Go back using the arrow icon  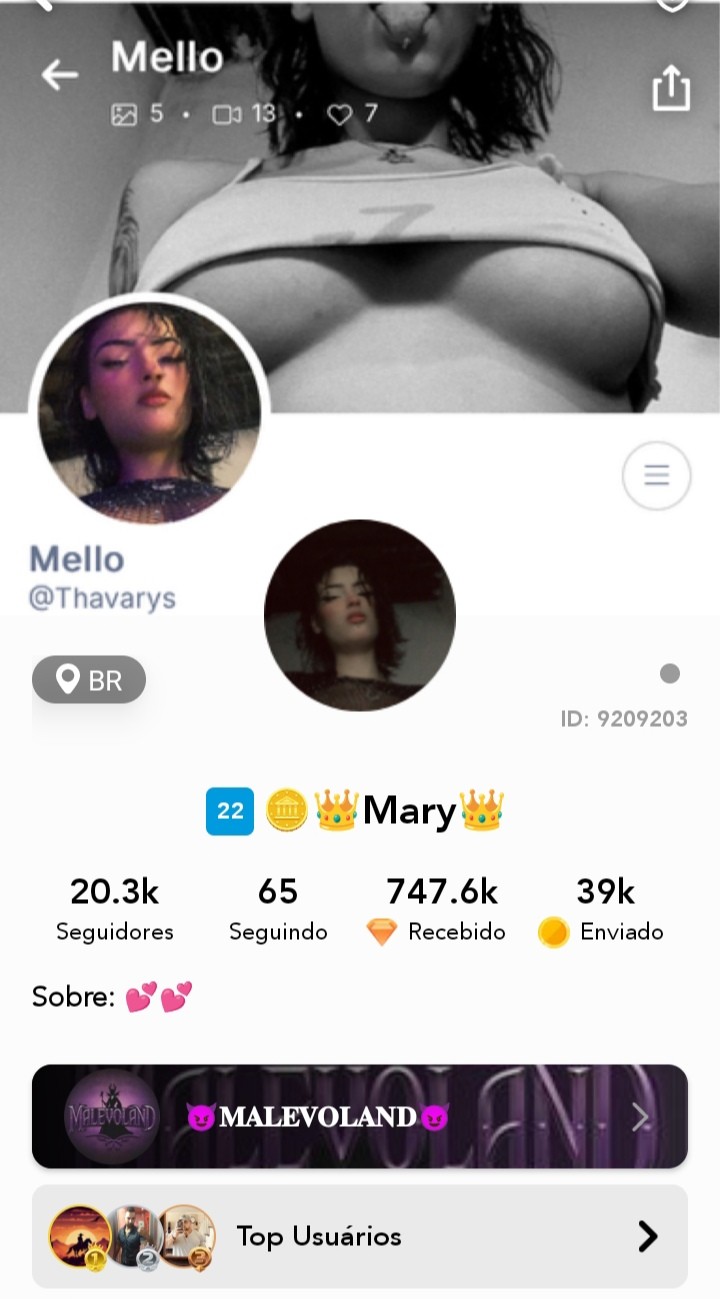point(60,74)
